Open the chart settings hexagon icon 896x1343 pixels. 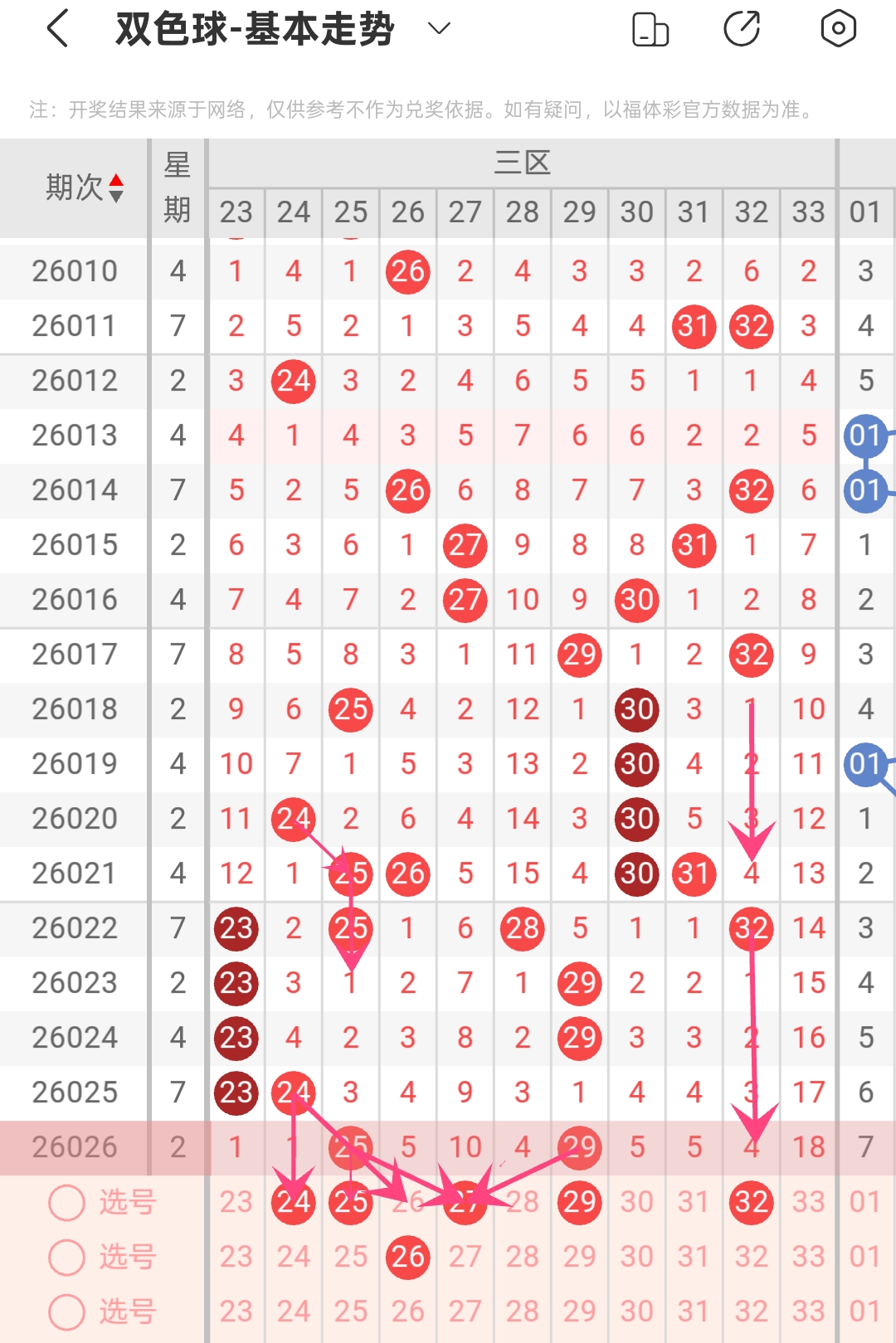838,29
